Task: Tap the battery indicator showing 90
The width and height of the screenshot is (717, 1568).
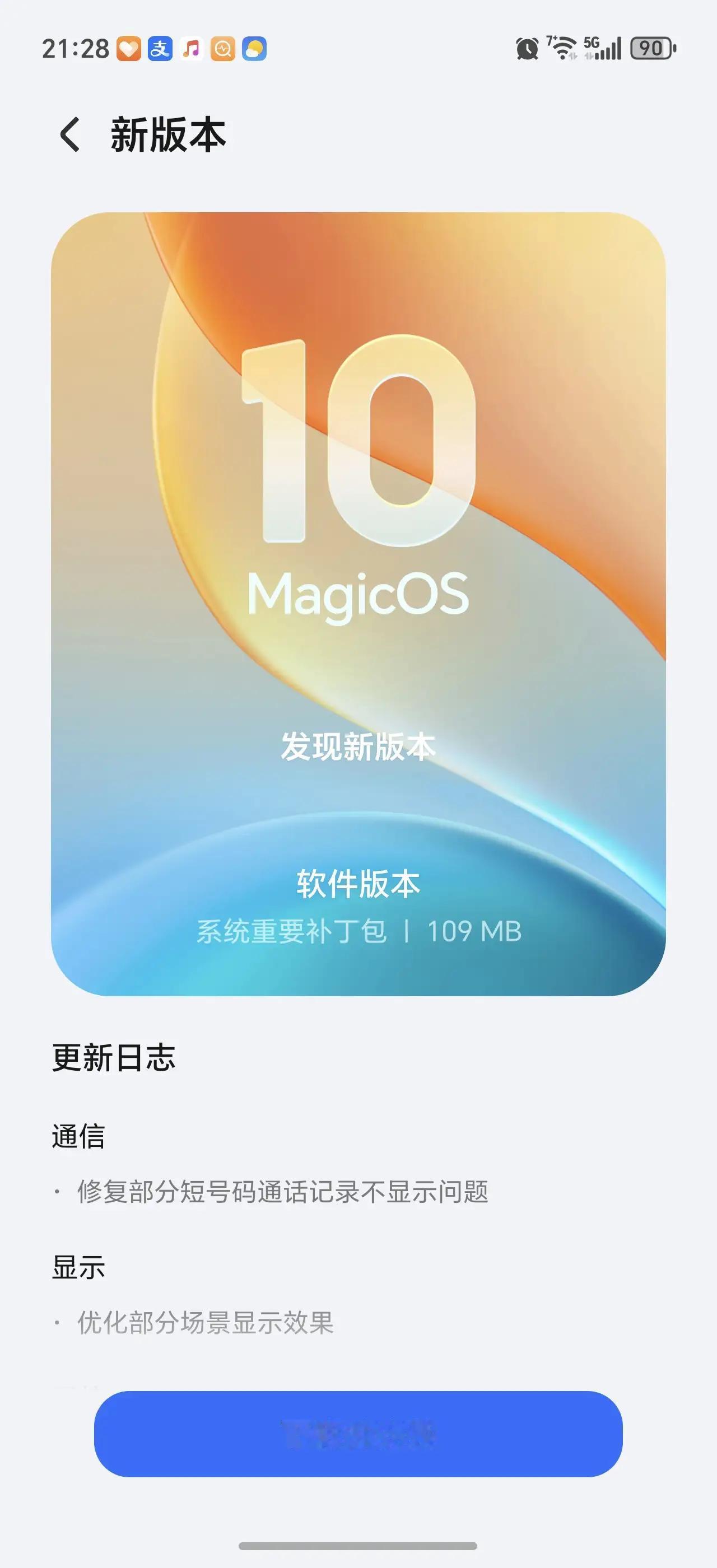Action: click(x=649, y=48)
